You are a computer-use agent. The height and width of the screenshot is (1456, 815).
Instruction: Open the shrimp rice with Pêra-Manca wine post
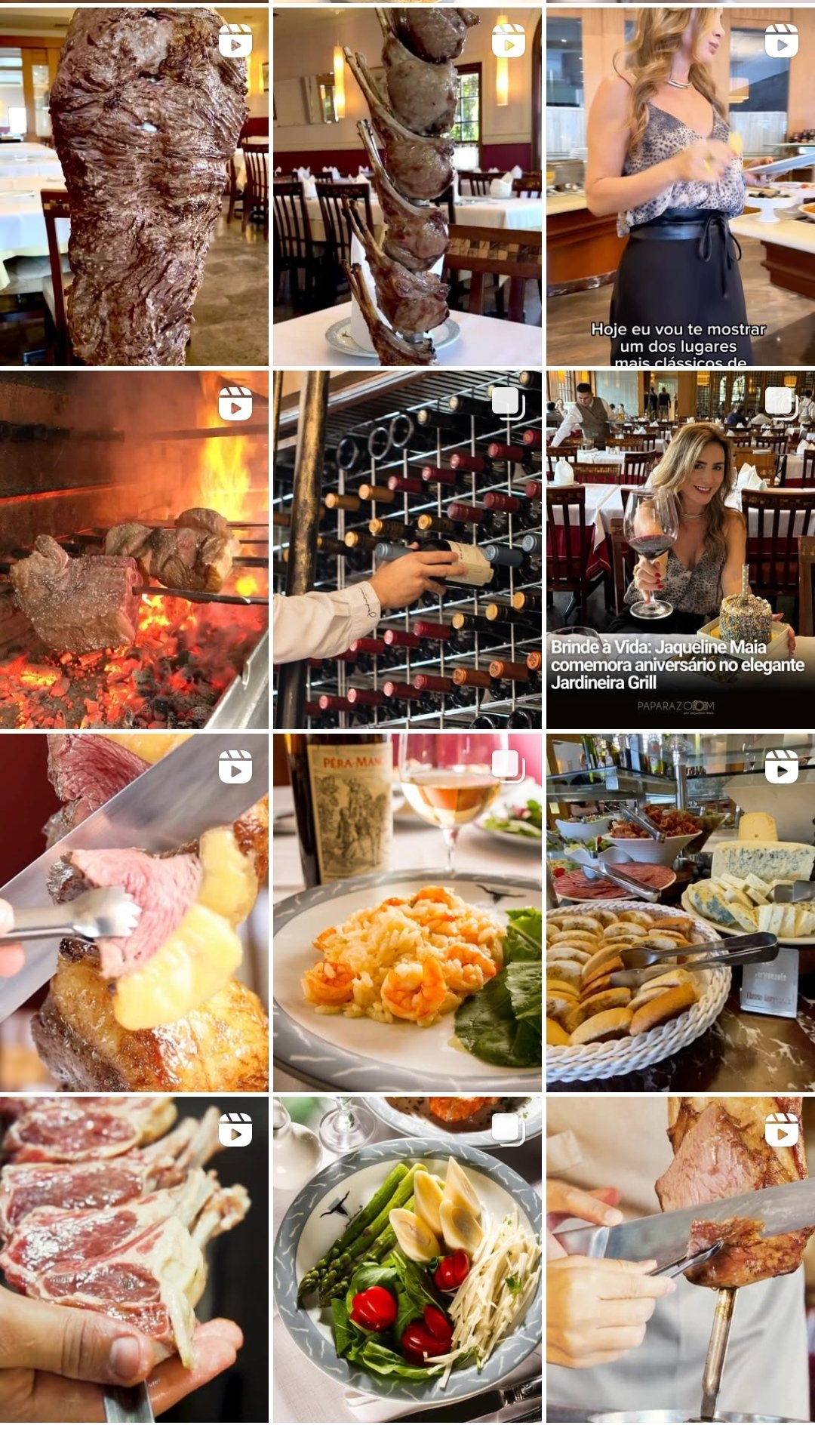pos(407,913)
